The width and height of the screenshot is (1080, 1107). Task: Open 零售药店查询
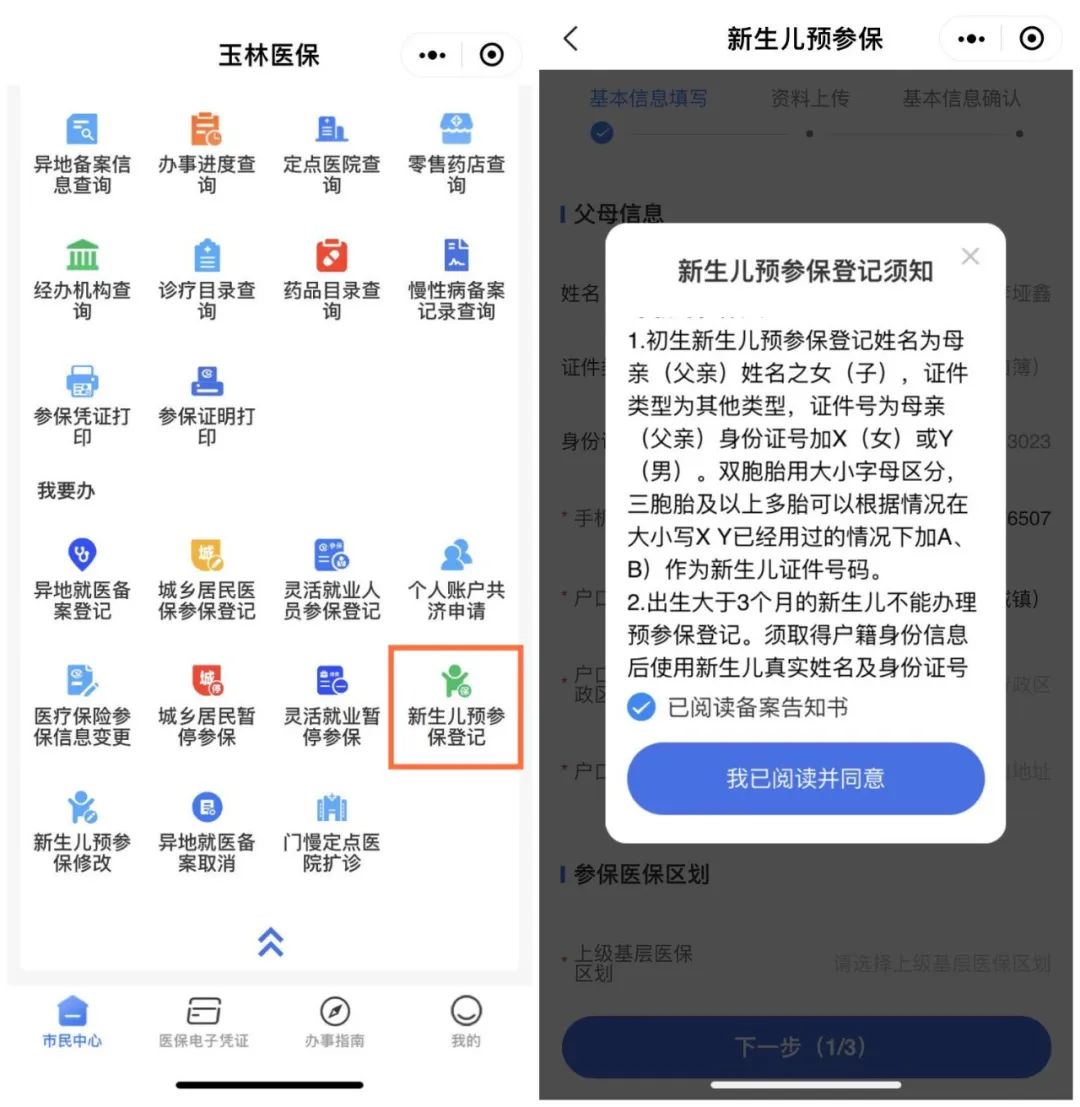(456, 153)
